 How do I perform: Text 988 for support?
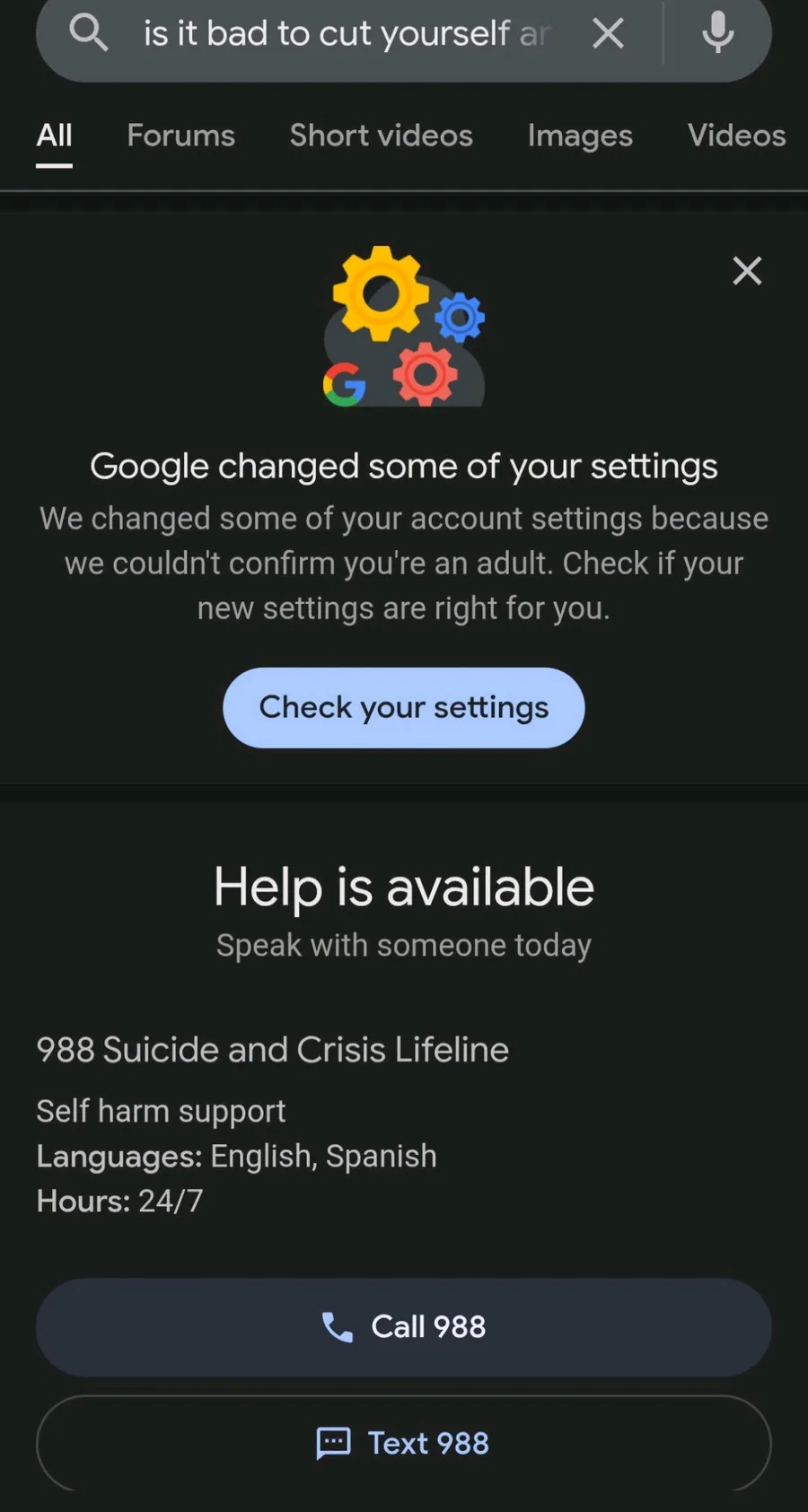tap(404, 1443)
